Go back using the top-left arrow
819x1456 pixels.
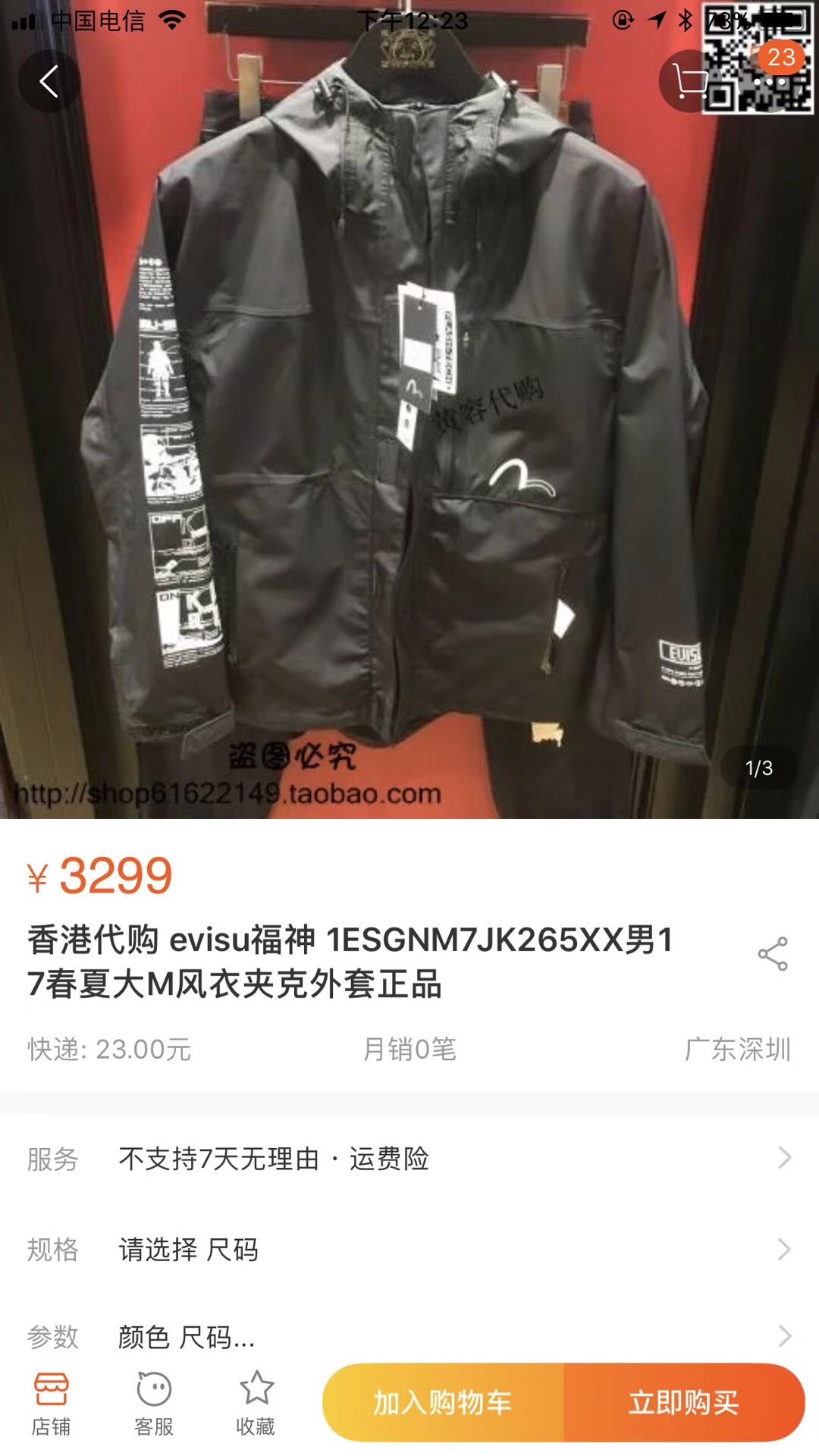coord(49,81)
